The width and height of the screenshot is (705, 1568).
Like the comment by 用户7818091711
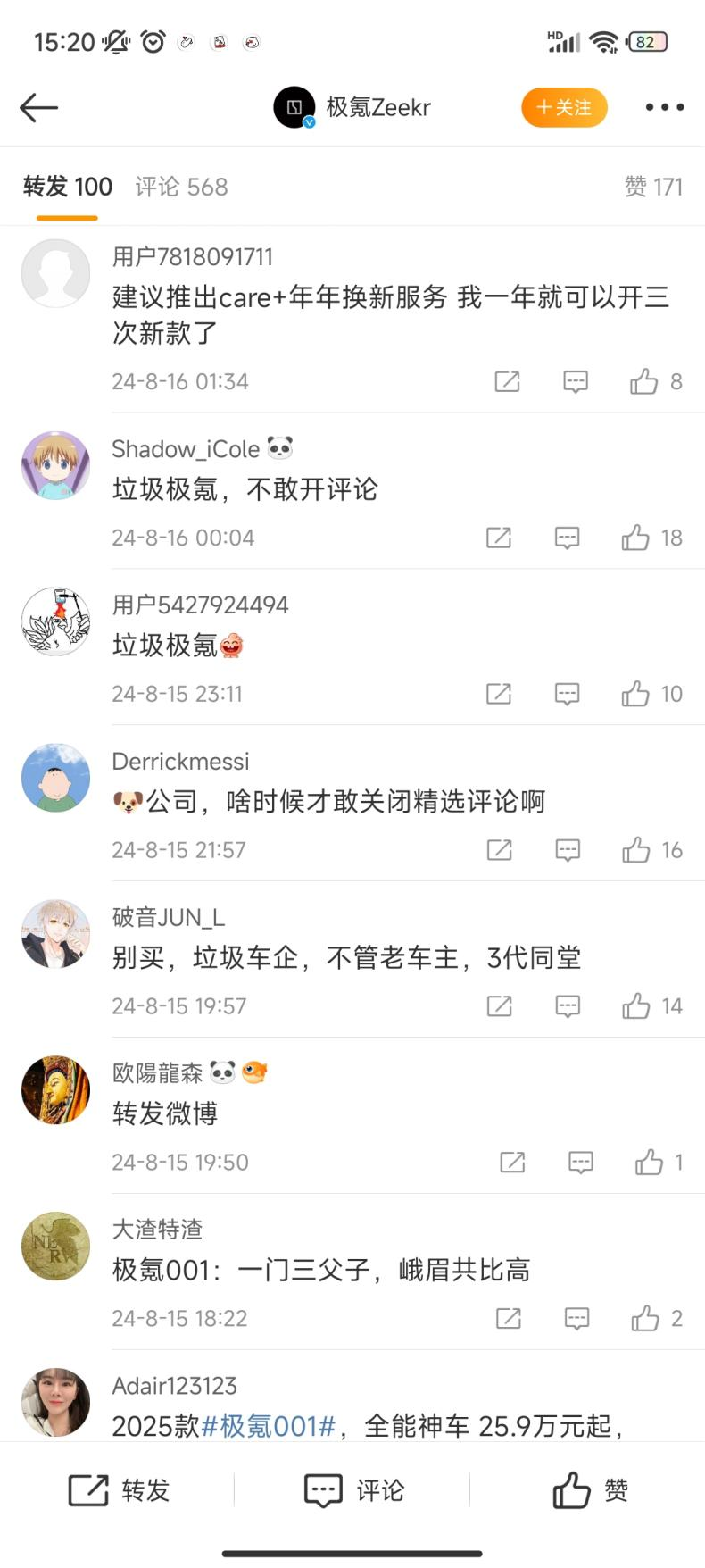(x=644, y=382)
